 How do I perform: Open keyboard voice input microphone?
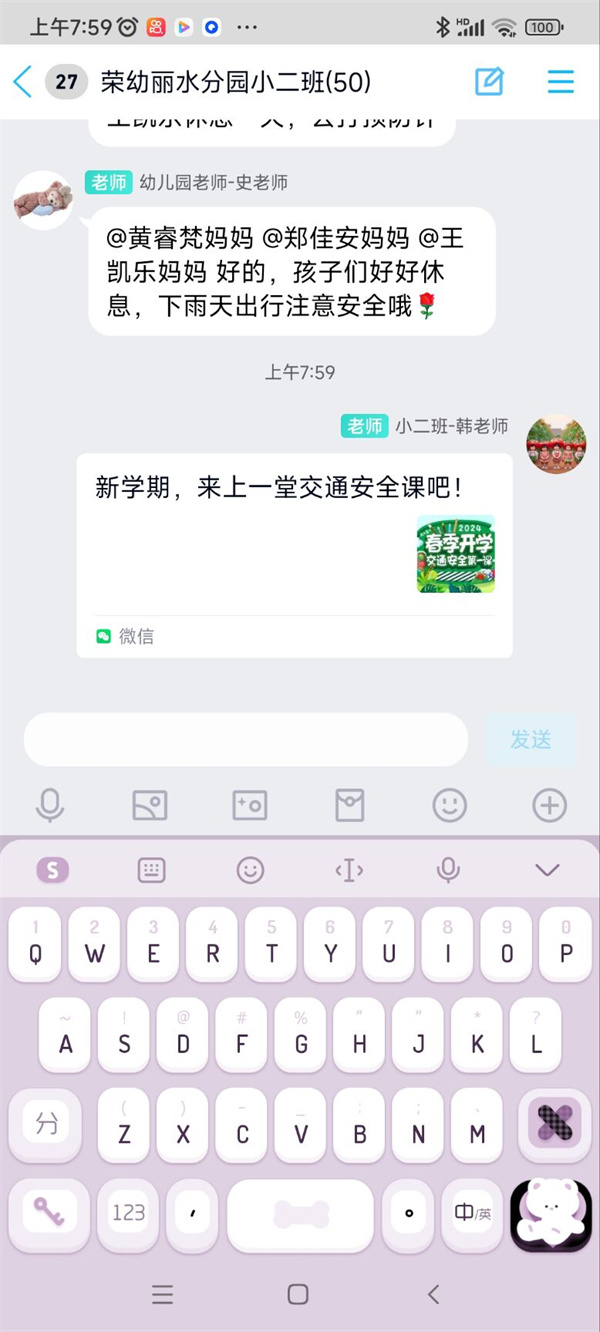point(448,870)
